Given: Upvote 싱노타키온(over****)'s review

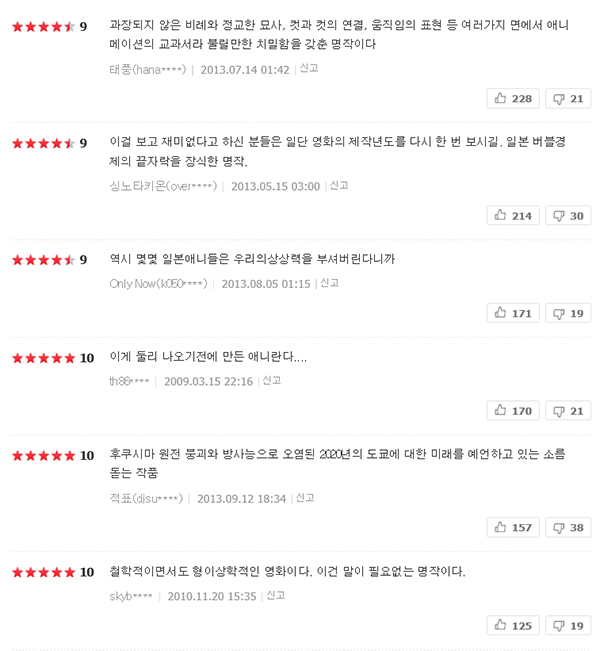Looking at the screenshot, I should [x=513, y=215].
